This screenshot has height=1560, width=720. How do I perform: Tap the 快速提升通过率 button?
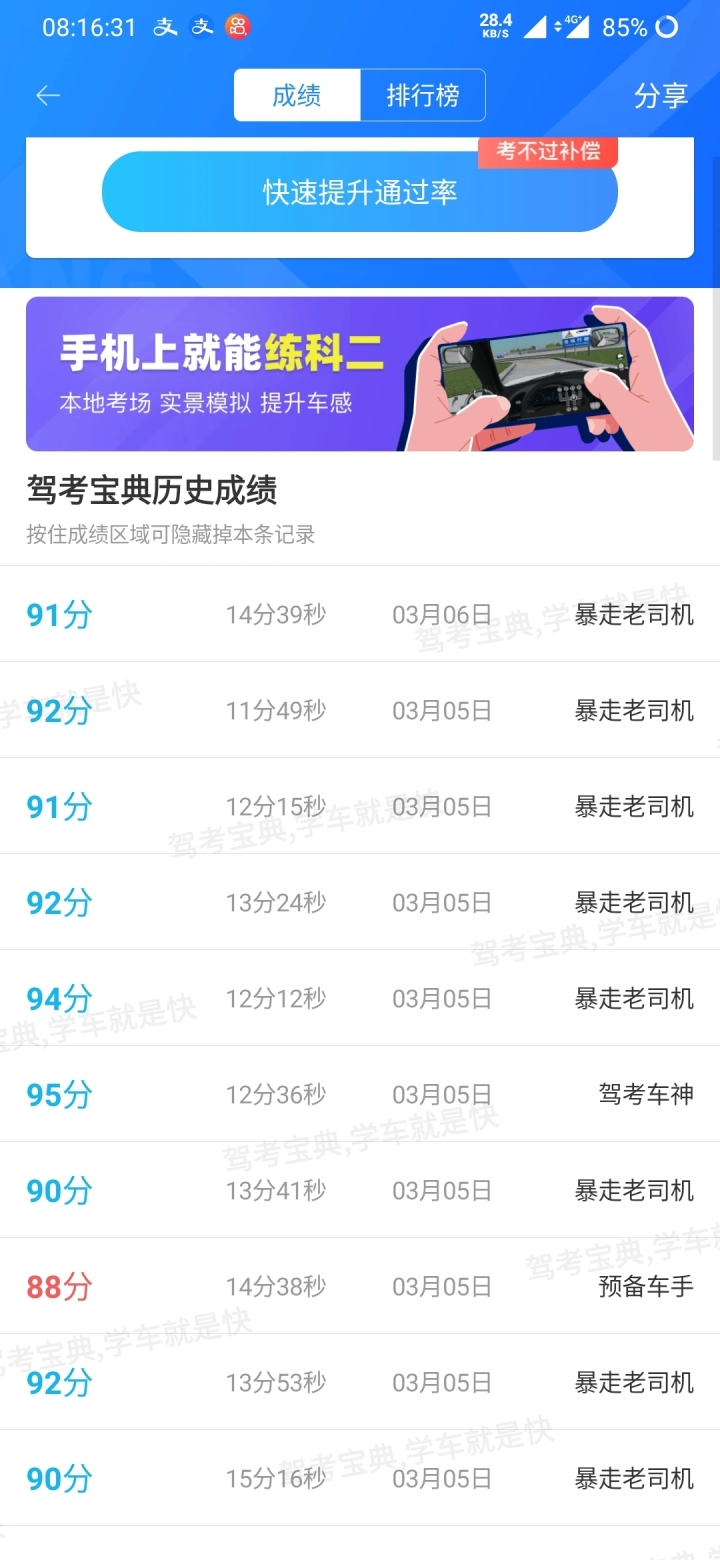(360, 192)
